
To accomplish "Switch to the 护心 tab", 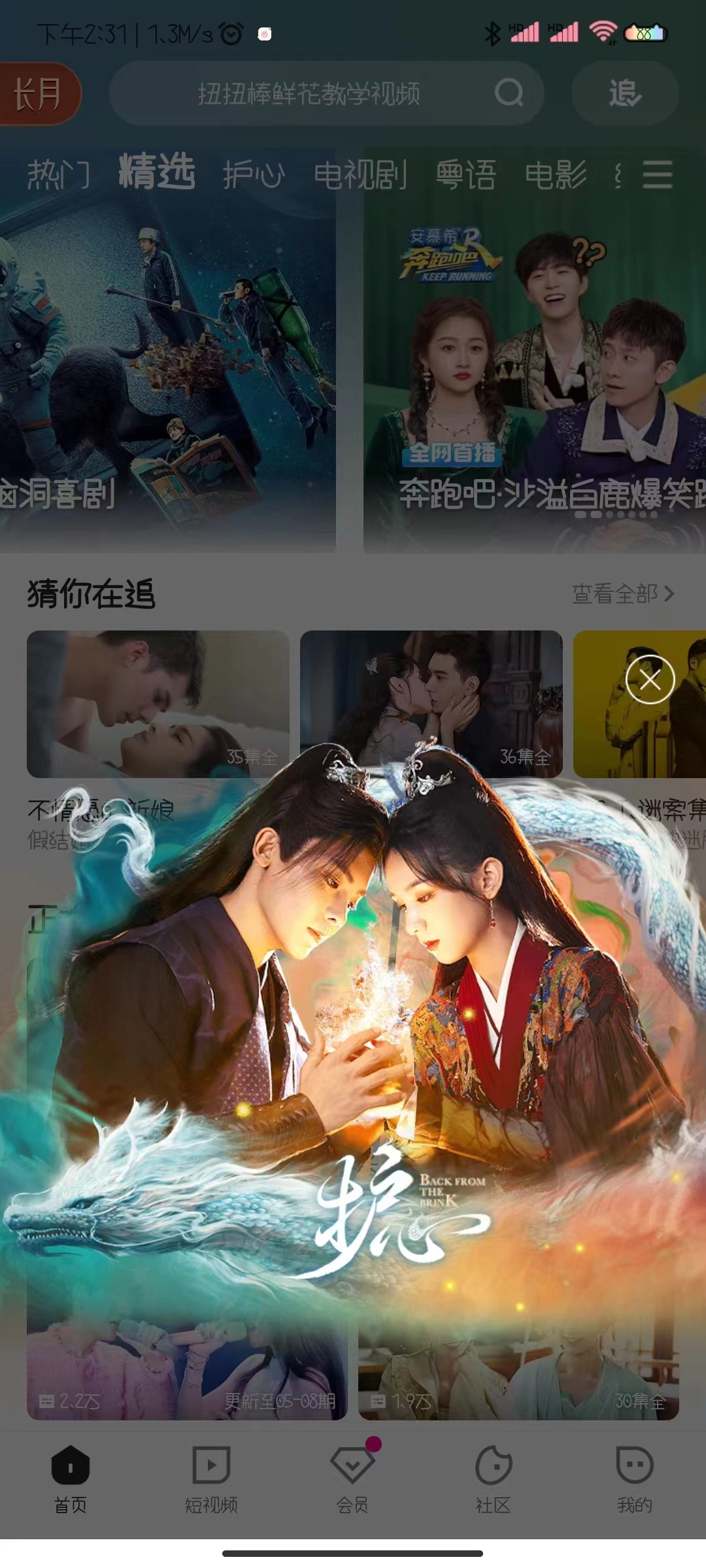I will (x=253, y=175).
